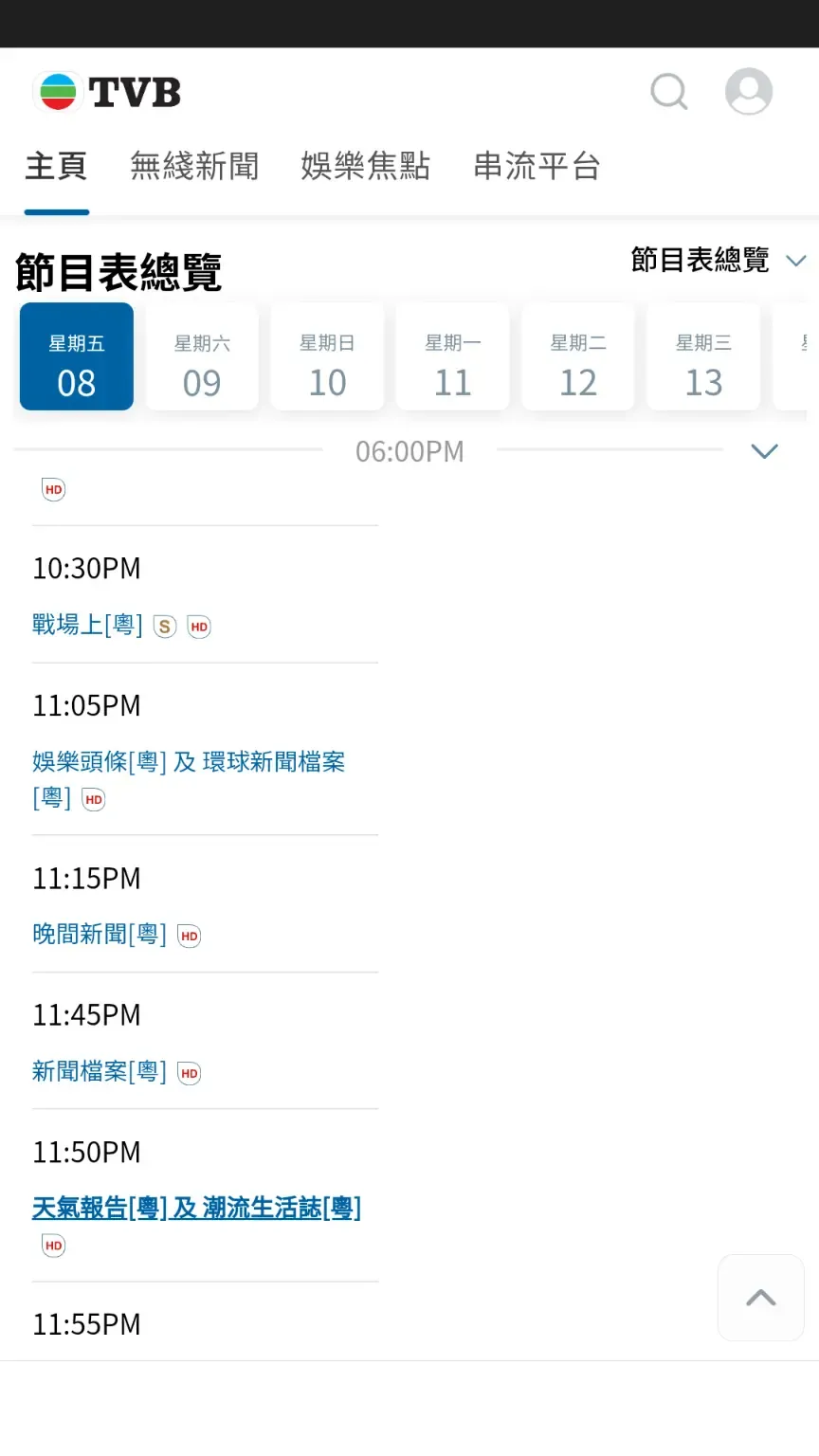Select the 星期一 11 date button

pyautogui.click(x=452, y=356)
